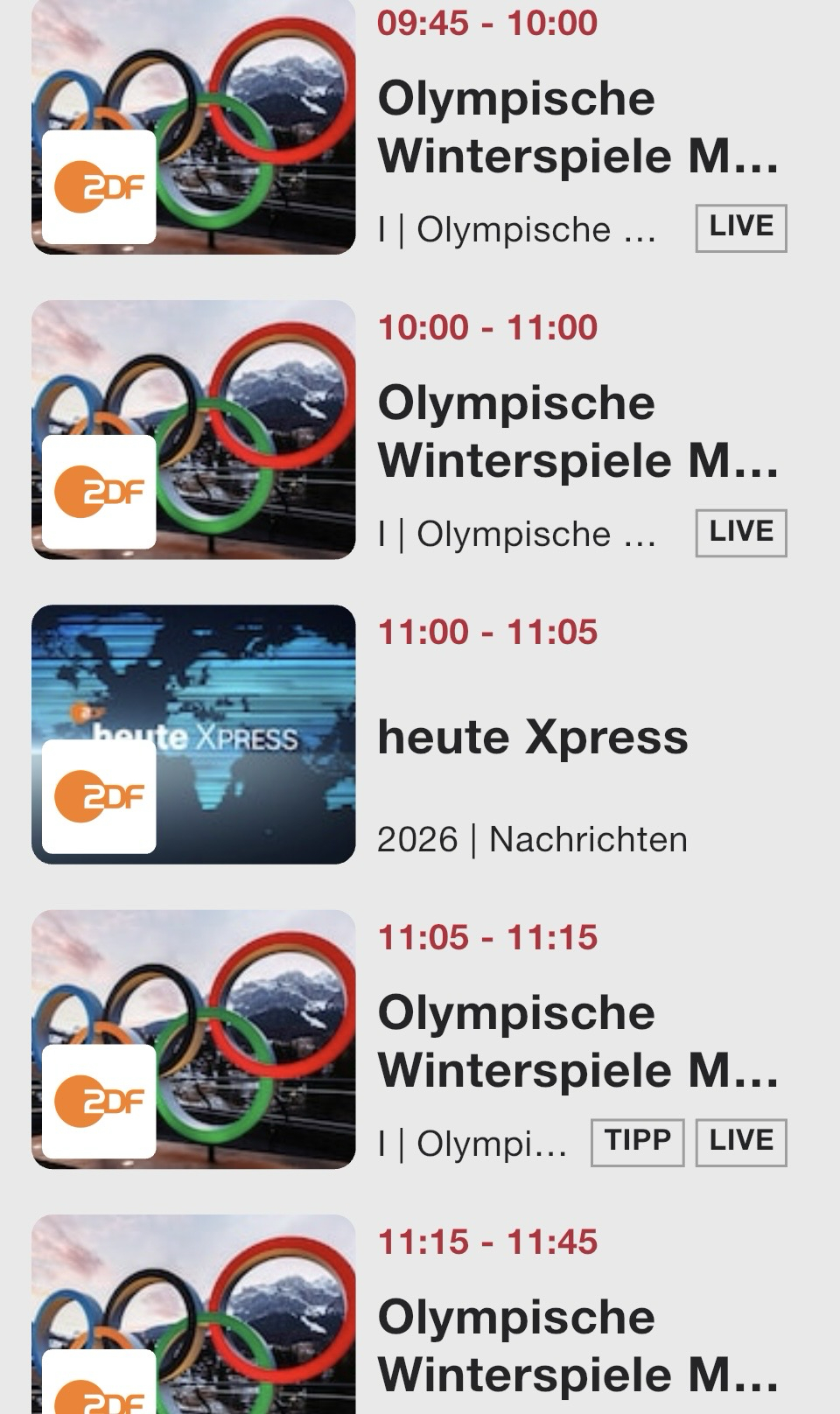
Task: Open the 10:00 - 11:00 Olympische Winterspiele programme
Action: pyautogui.click(x=577, y=431)
